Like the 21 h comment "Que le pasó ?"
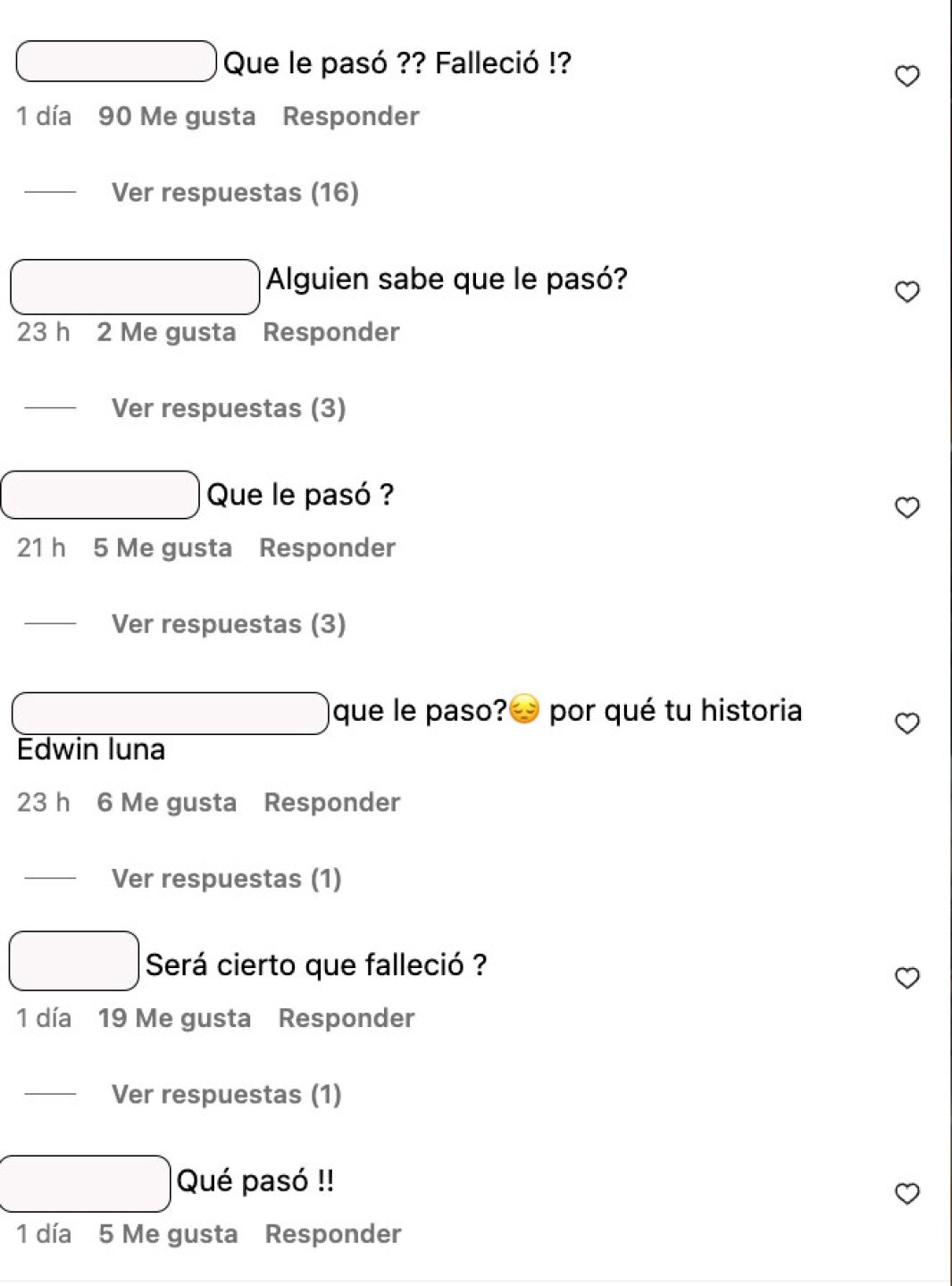The height and width of the screenshot is (1286, 952). (906, 508)
